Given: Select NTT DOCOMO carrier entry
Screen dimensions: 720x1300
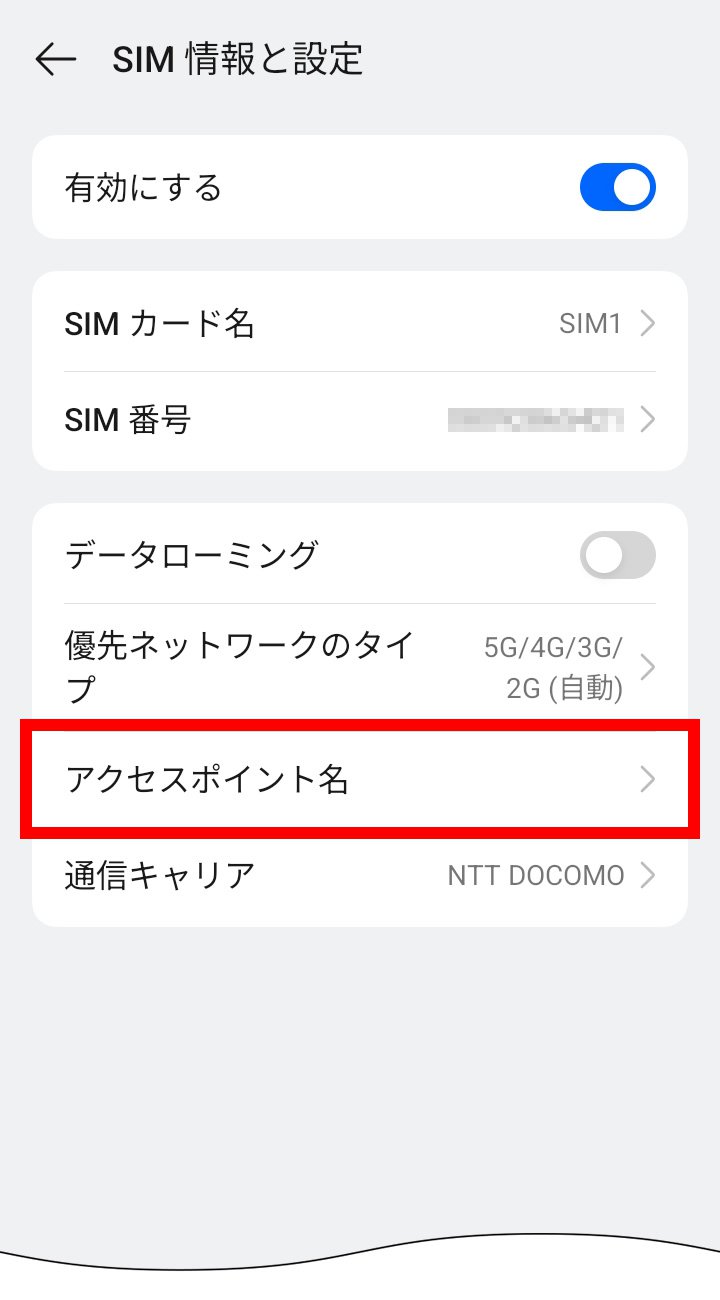Looking at the screenshot, I should click(537, 874).
